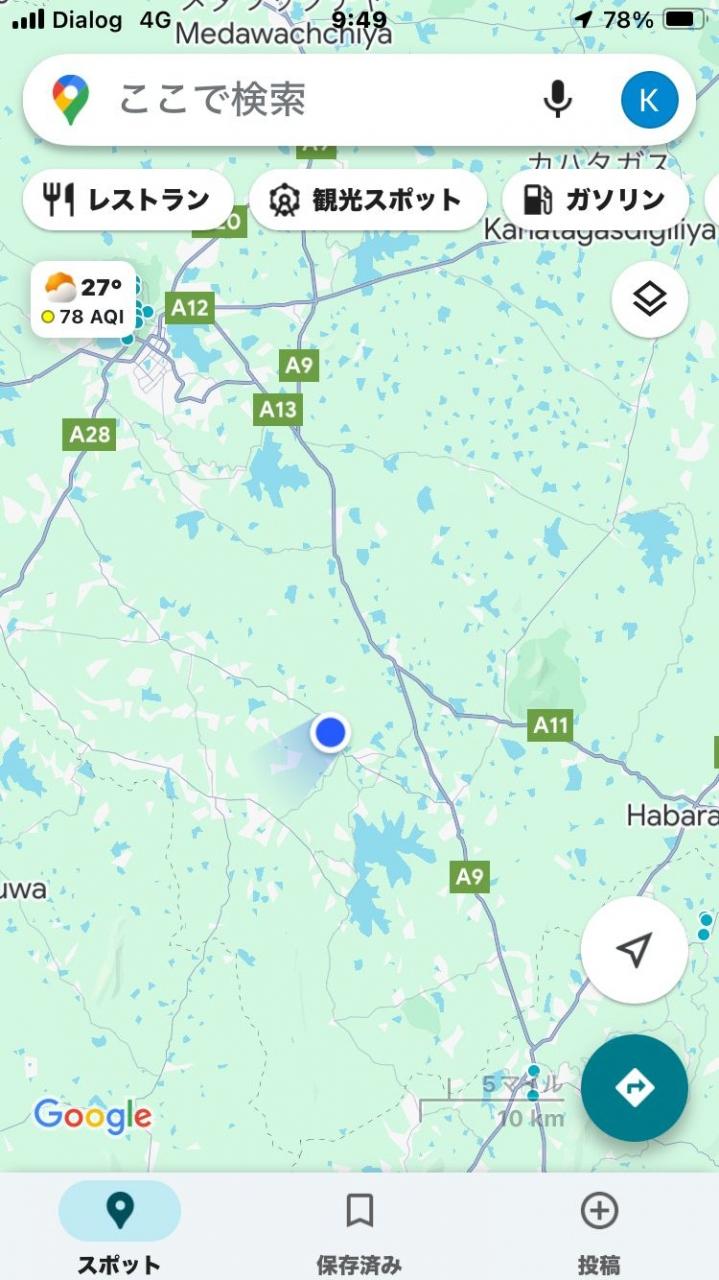This screenshot has height=1280, width=719.
Task: Filter map by 観光スポット chip
Action: [367, 200]
